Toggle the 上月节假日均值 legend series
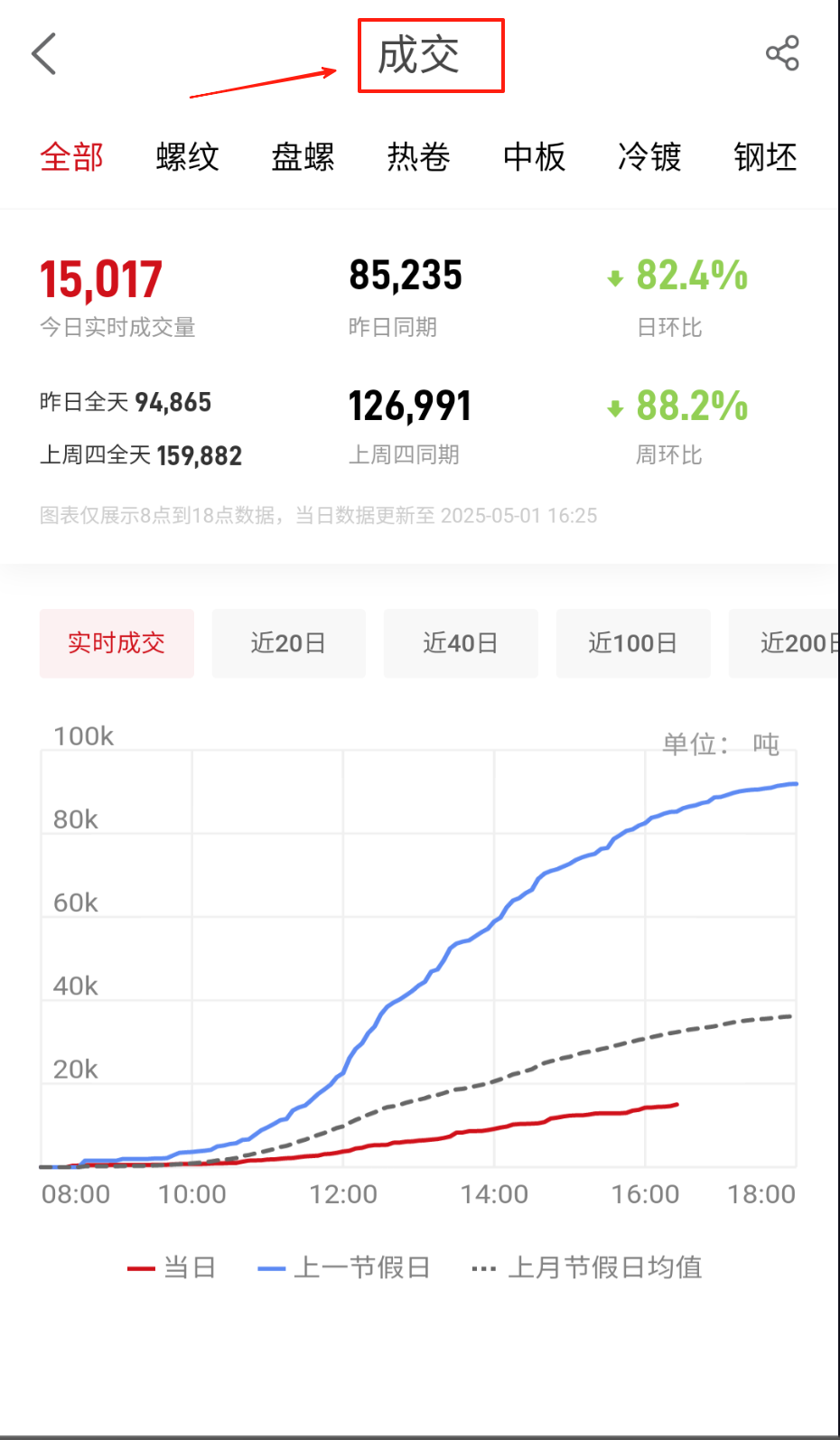The width and height of the screenshot is (840, 1440). 587,1267
